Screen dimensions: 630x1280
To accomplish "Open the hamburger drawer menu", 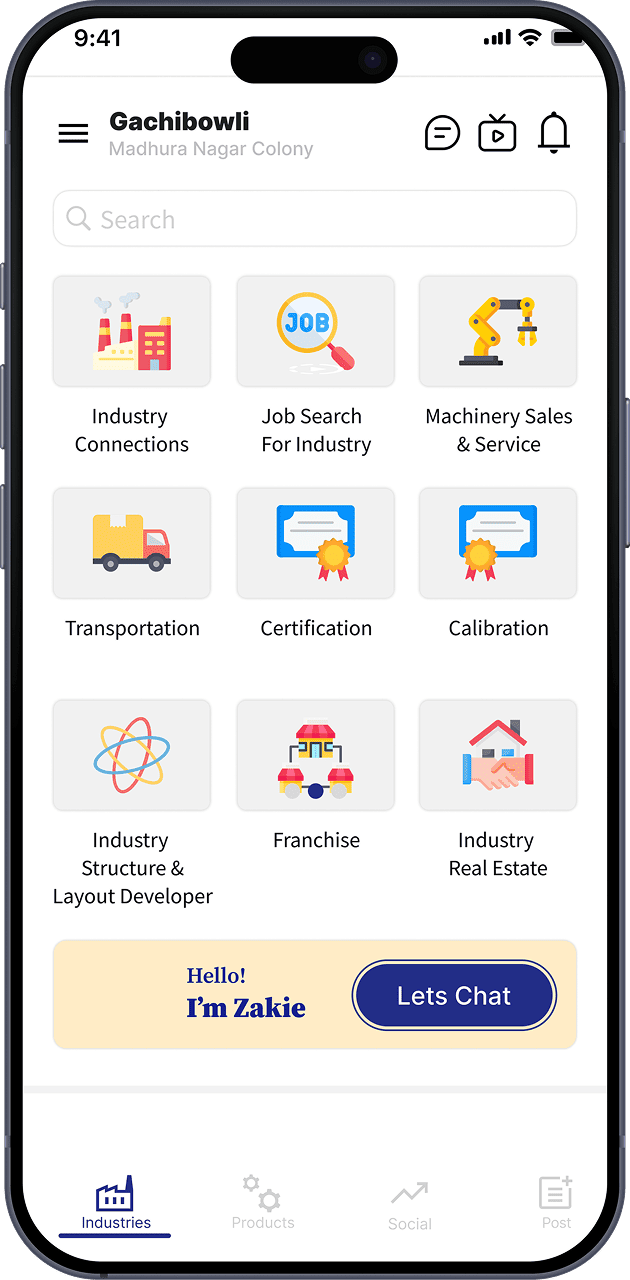I will (73, 134).
